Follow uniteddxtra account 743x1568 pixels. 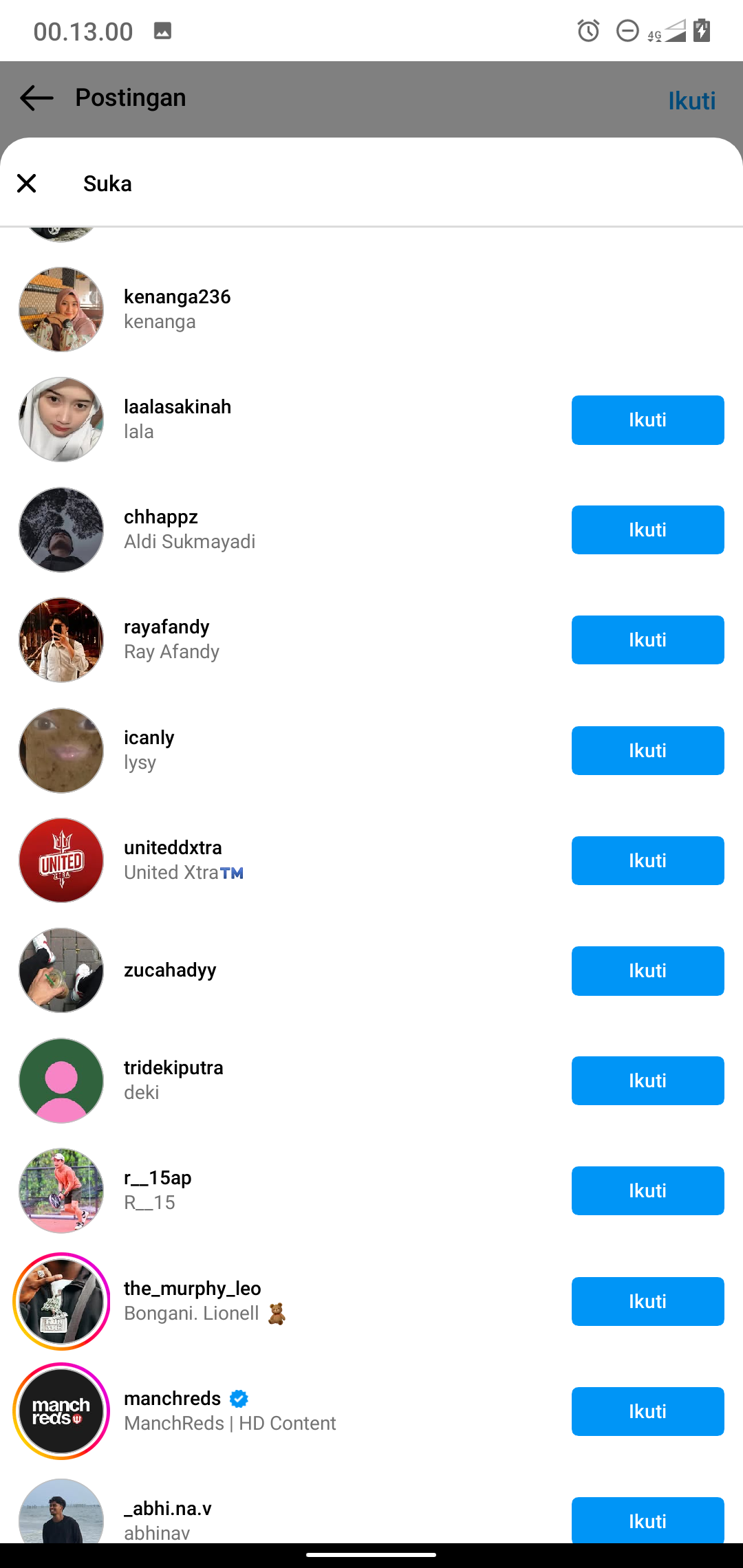[647, 860]
